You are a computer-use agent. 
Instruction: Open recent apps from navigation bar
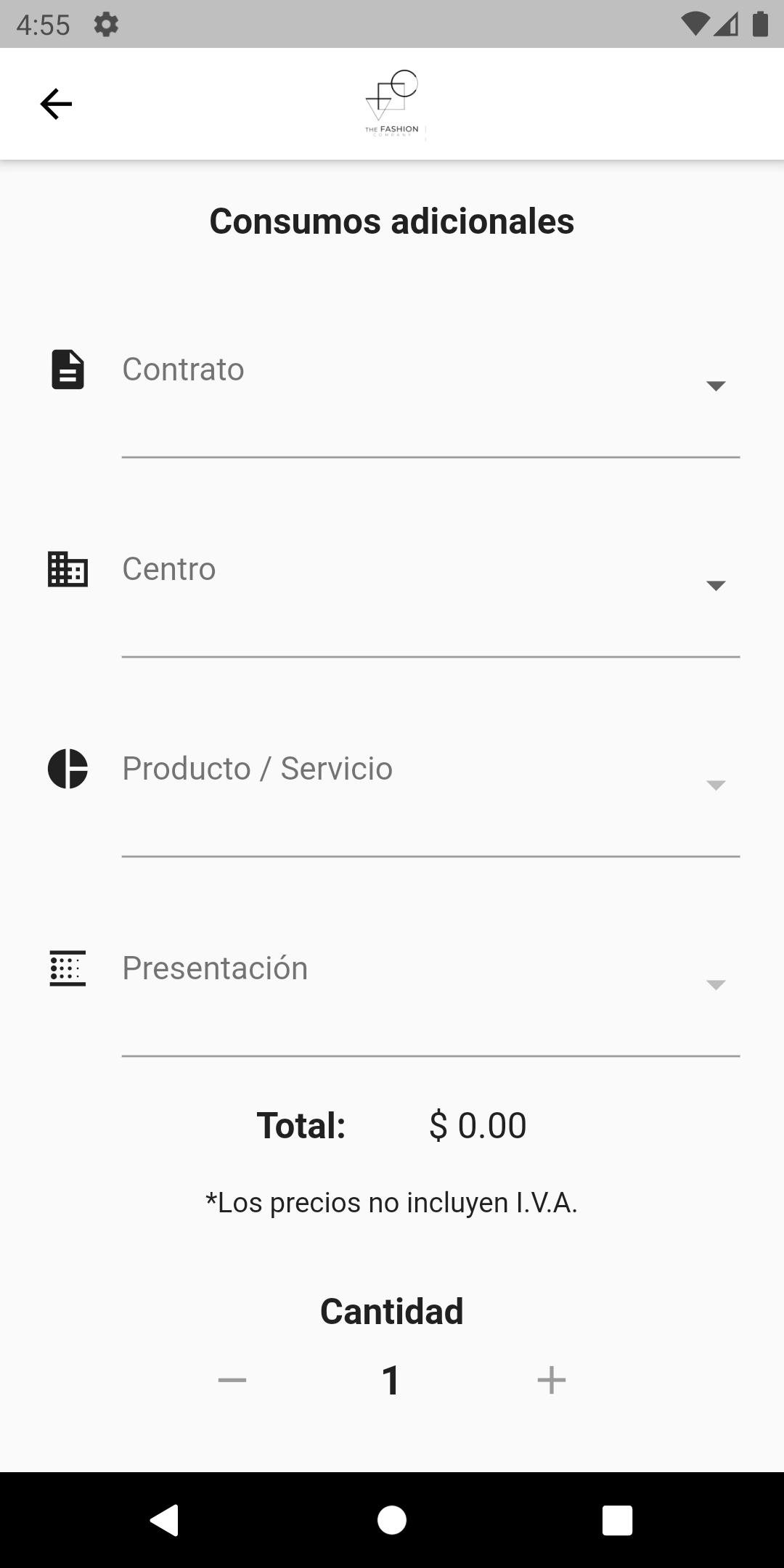617,1520
